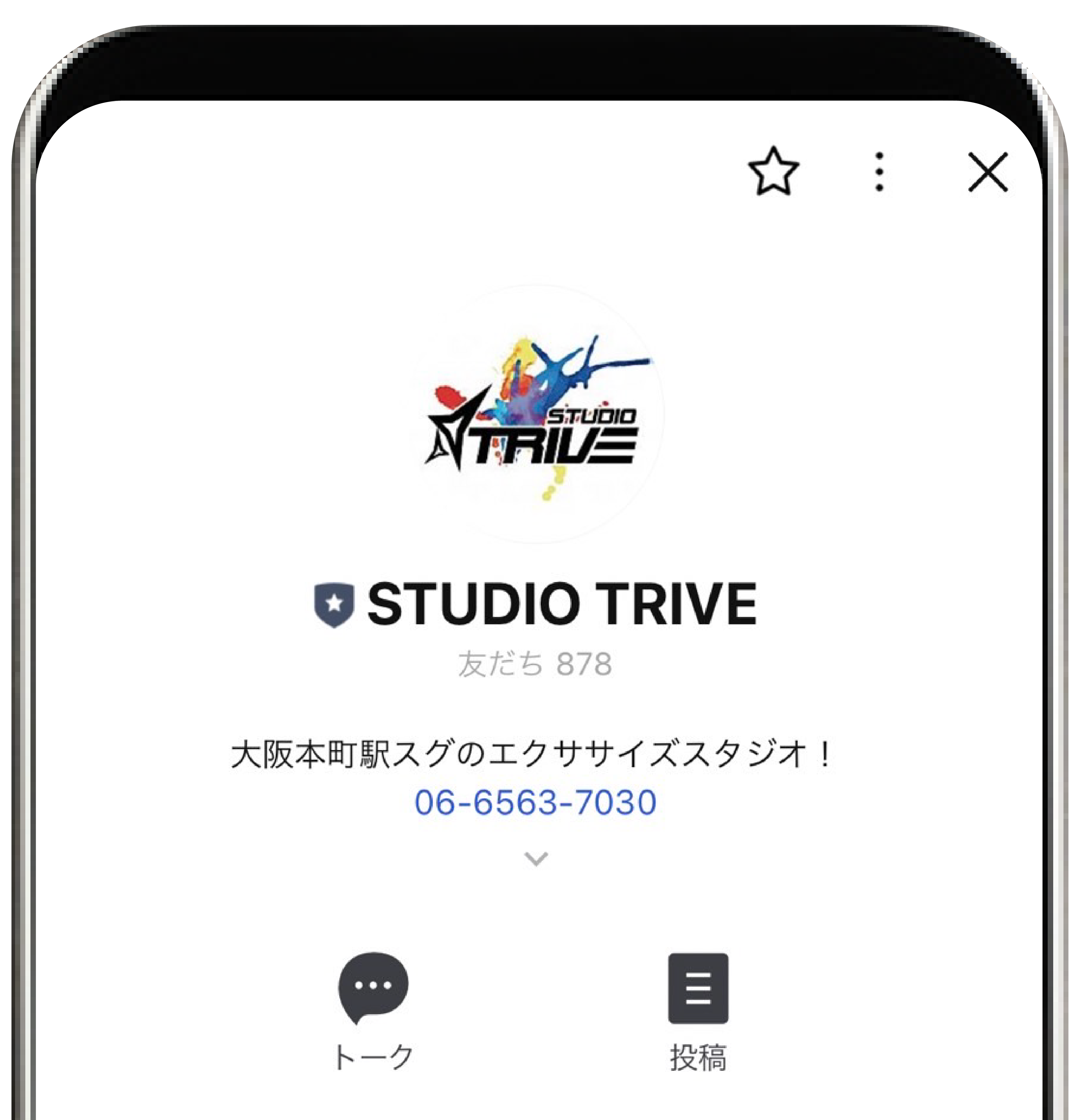Add STUDIO TRIVE to favorites with the star
The image size is (1080, 1120).
click(x=773, y=171)
